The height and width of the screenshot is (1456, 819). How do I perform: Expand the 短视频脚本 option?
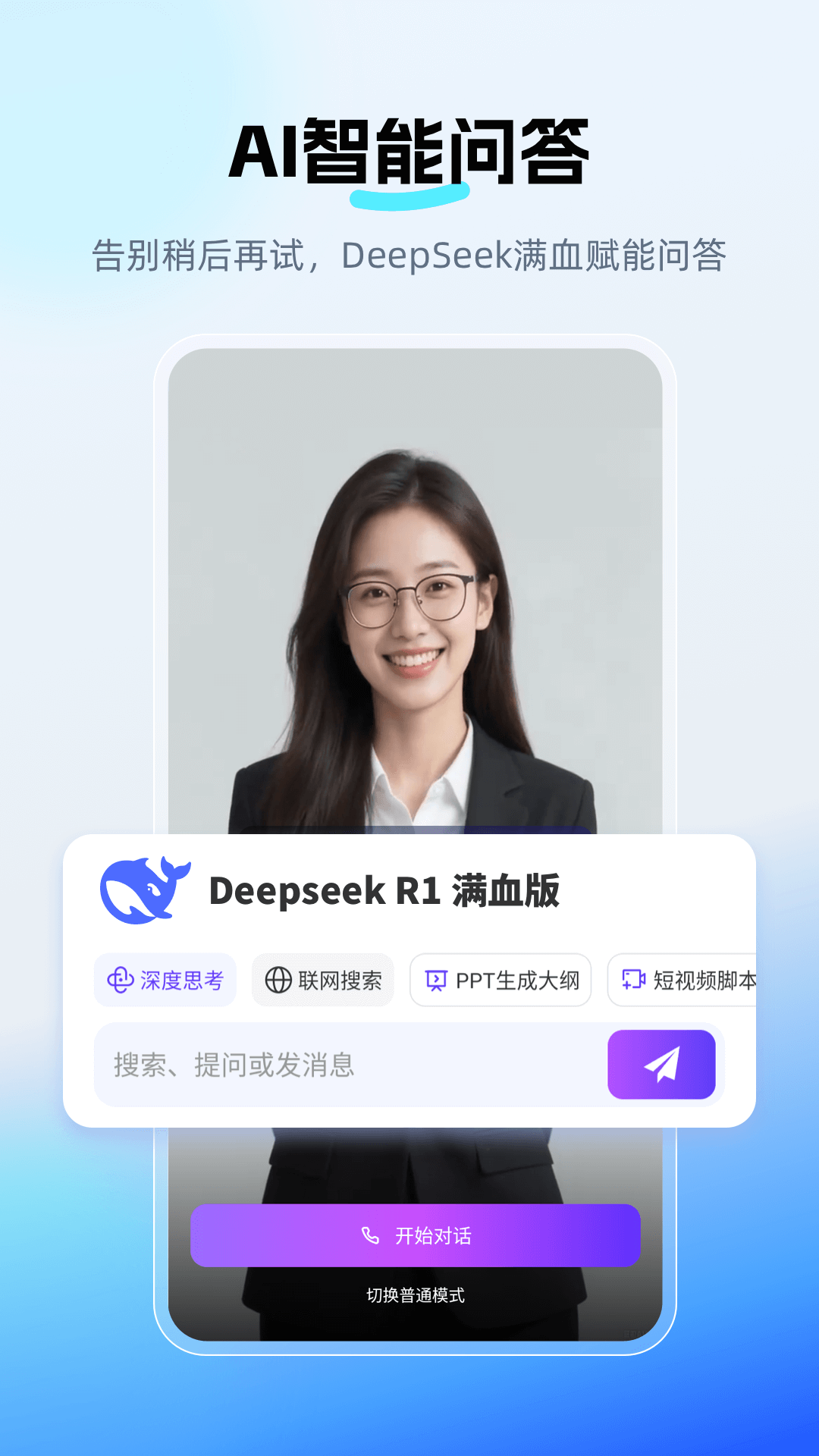coord(687,980)
